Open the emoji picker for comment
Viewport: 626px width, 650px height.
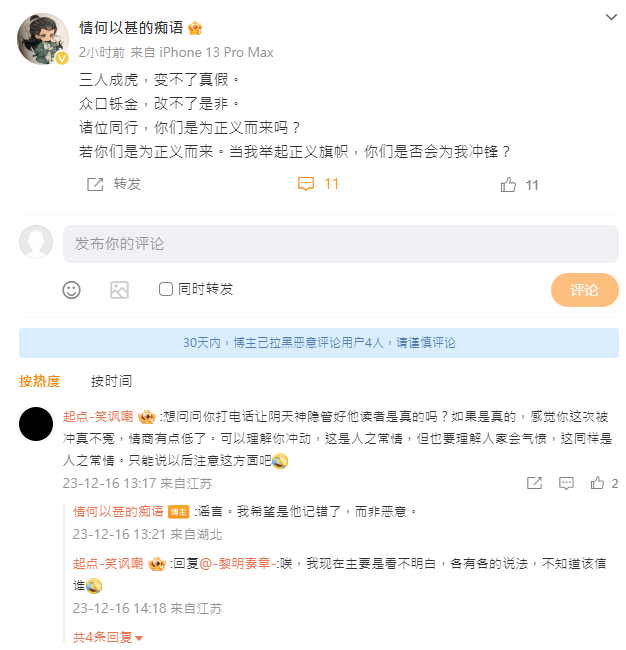71,290
